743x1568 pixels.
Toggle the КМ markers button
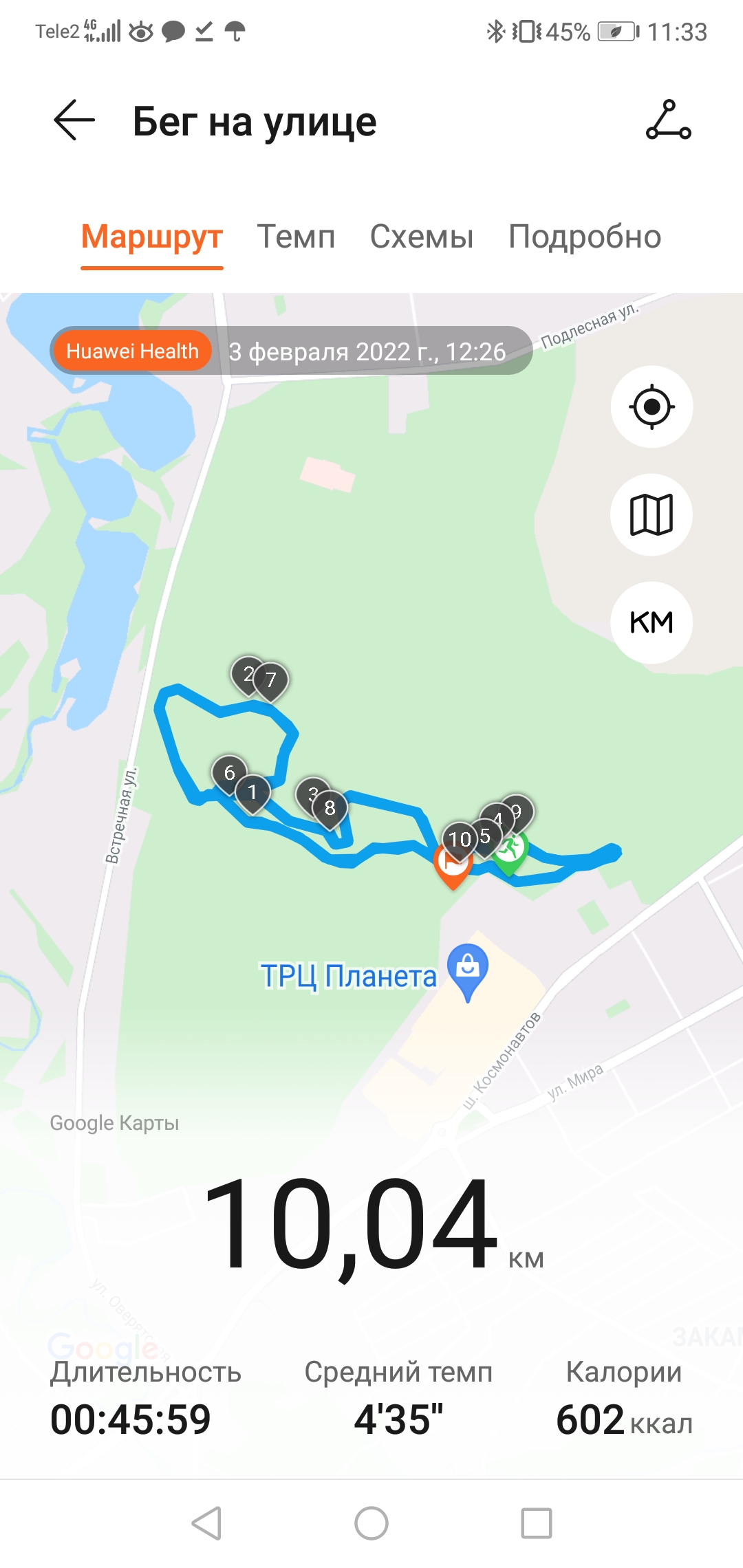[x=652, y=622]
